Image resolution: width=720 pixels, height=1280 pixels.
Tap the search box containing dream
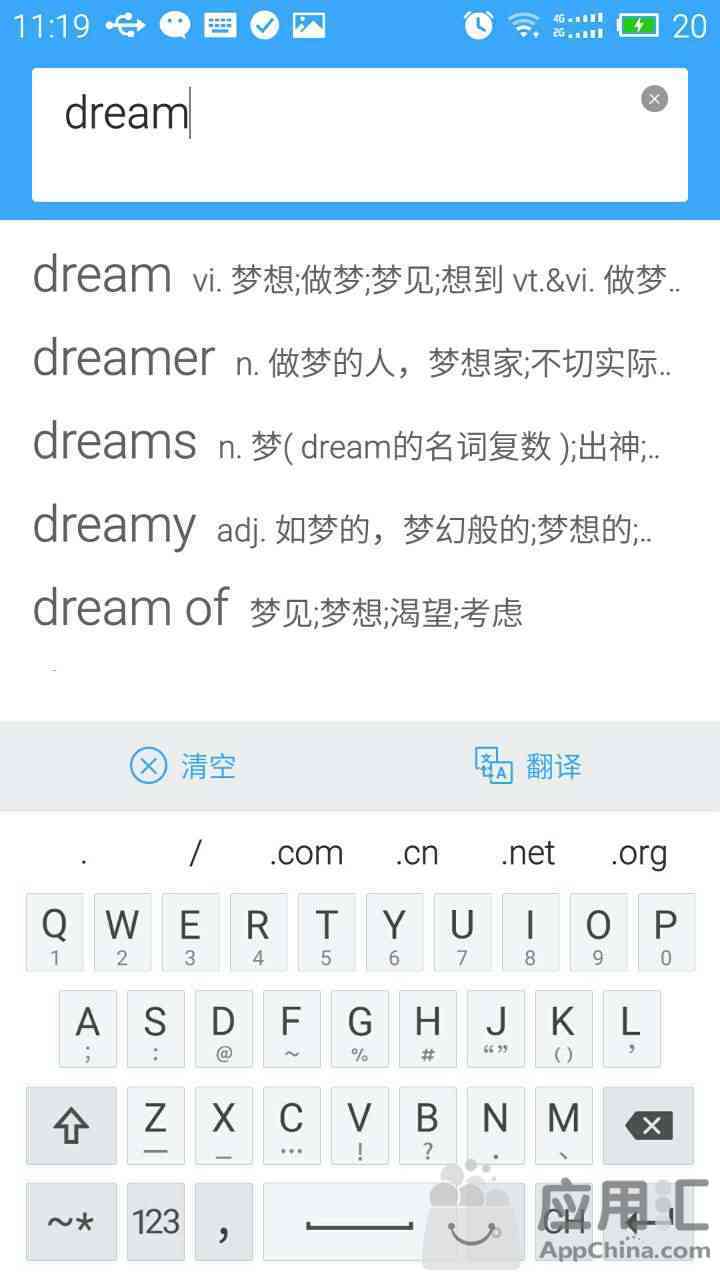[x=360, y=135]
